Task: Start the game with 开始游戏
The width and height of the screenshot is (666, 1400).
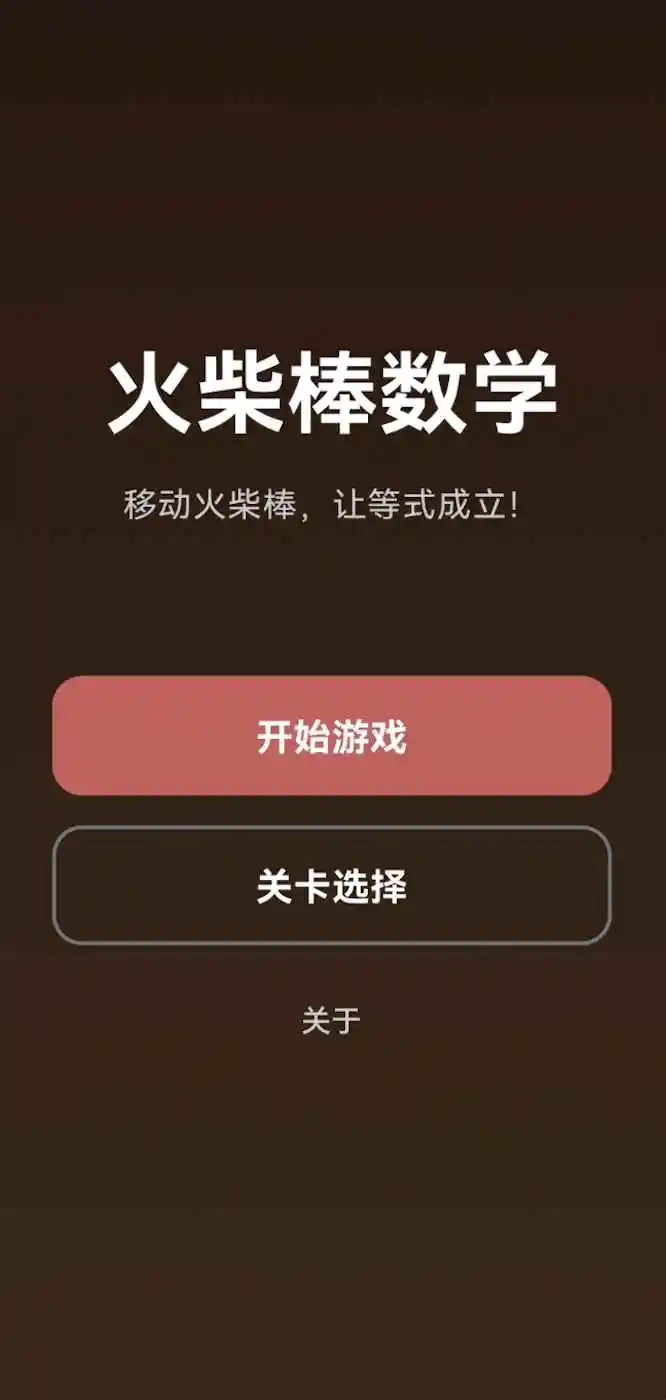Action: pyautogui.click(x=332, y=737)
